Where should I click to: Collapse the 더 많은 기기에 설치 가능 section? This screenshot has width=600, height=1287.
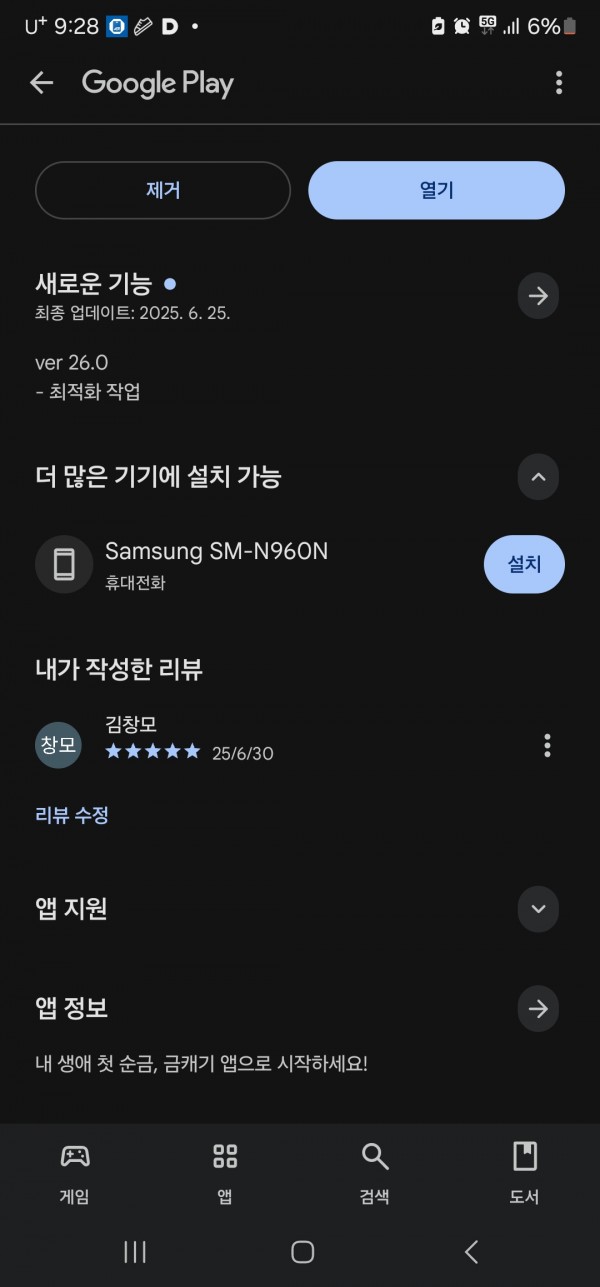click(538, 477)
